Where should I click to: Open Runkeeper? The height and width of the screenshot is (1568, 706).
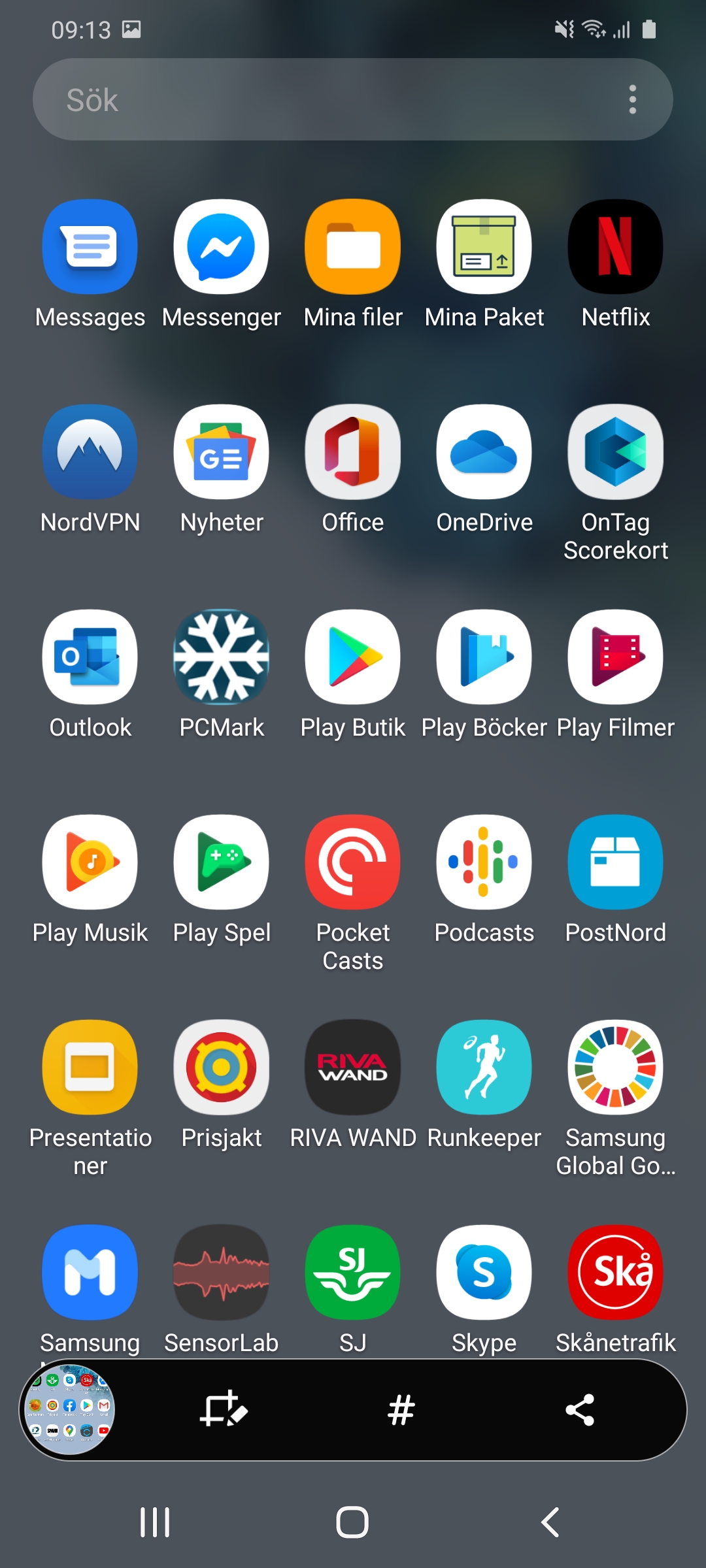[484, 1068]
